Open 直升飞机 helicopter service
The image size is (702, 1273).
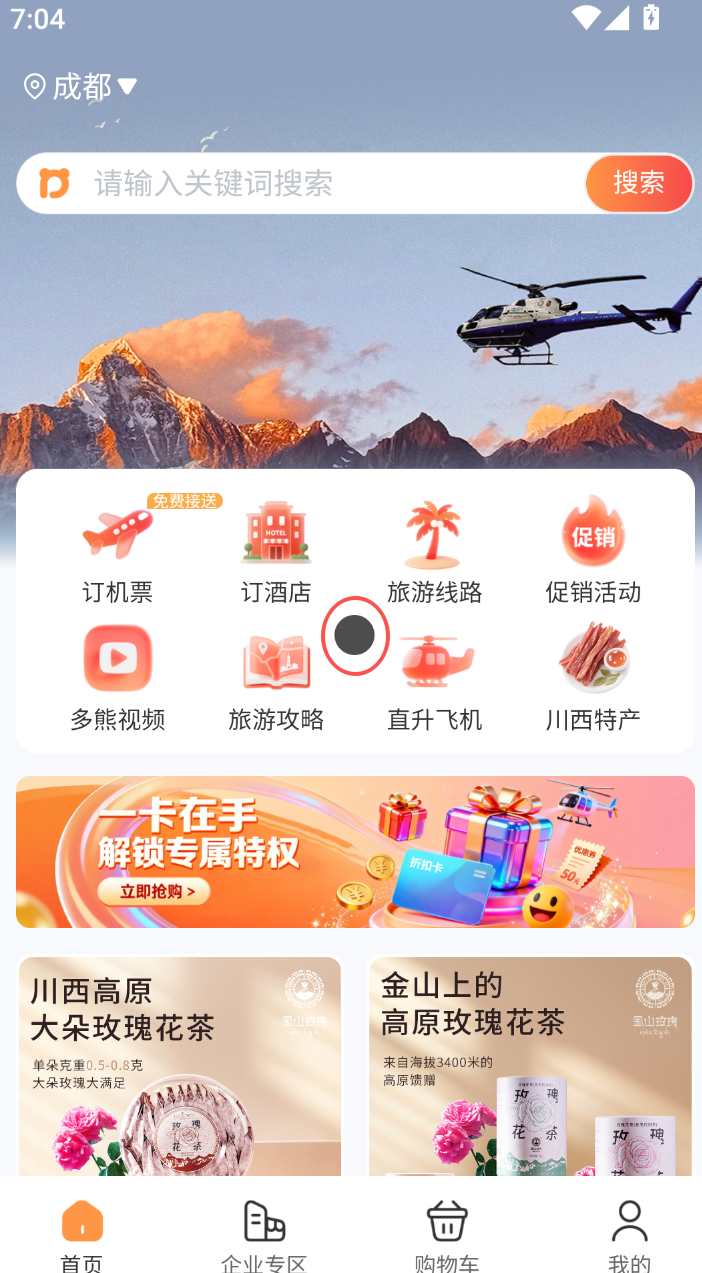pyautogui.click(x=435, y=677)
